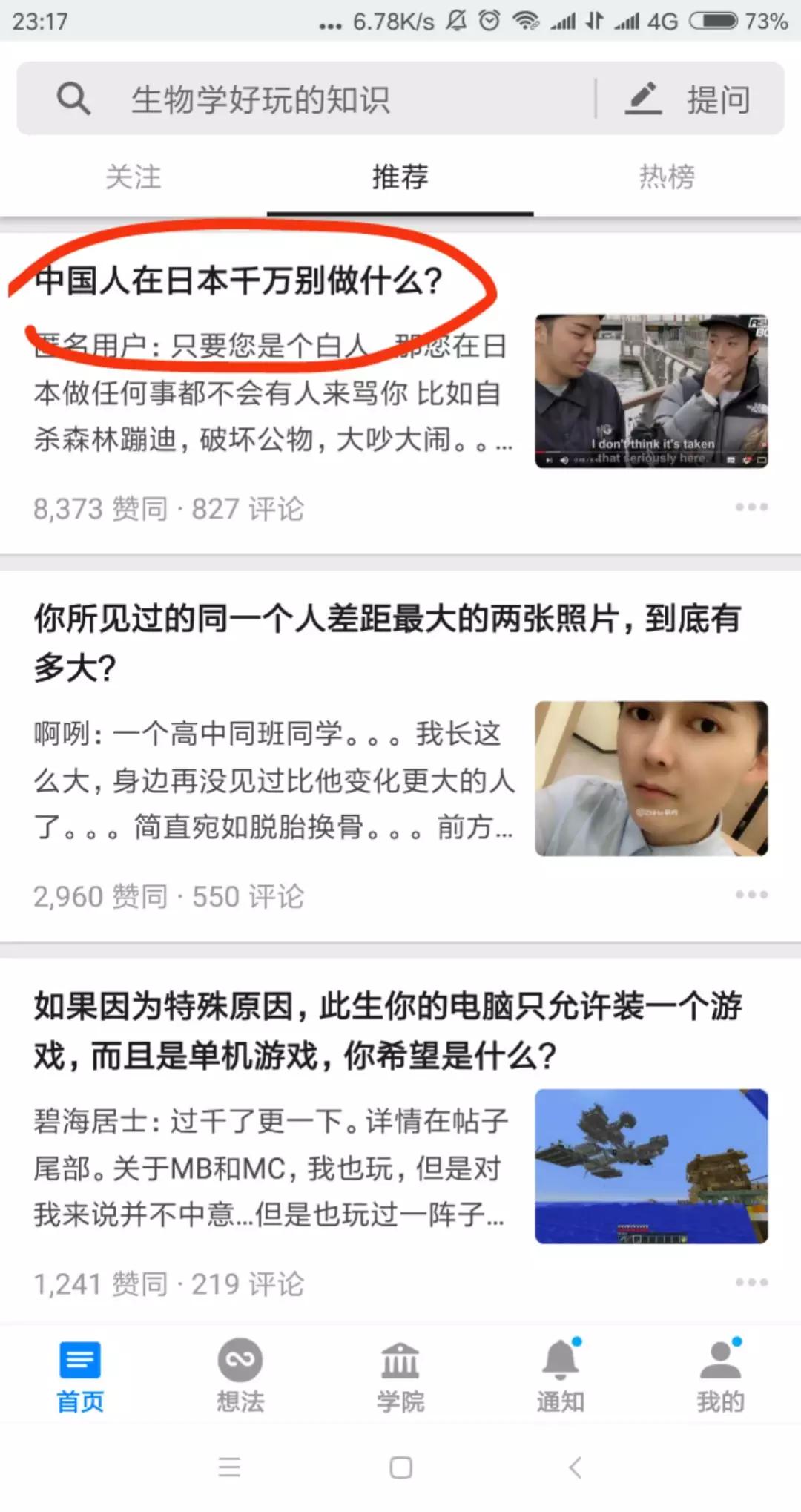Switch to the 学院 tab
801x1512 pixels.
point(400,1376)
